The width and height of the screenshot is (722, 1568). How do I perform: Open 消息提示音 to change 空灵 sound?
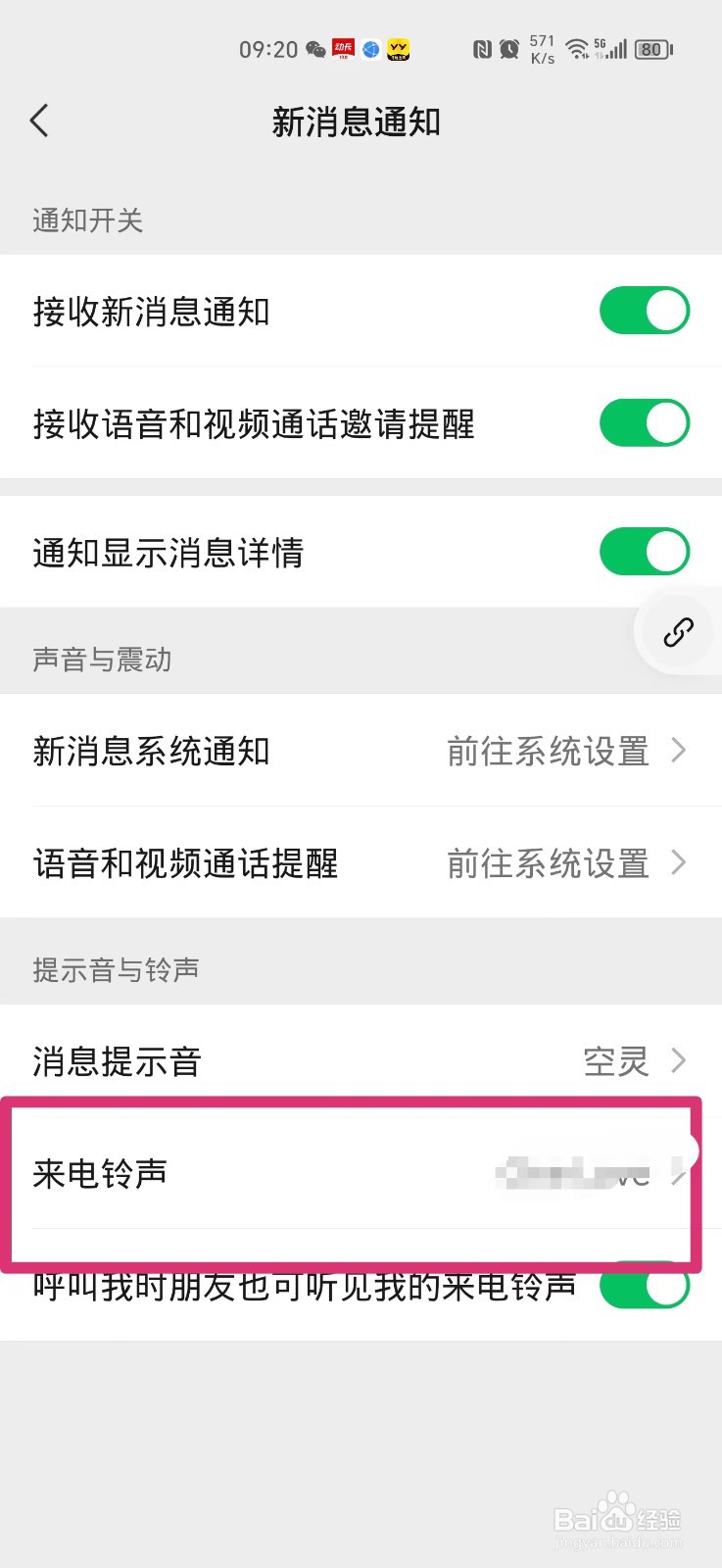coord(361,1061)
